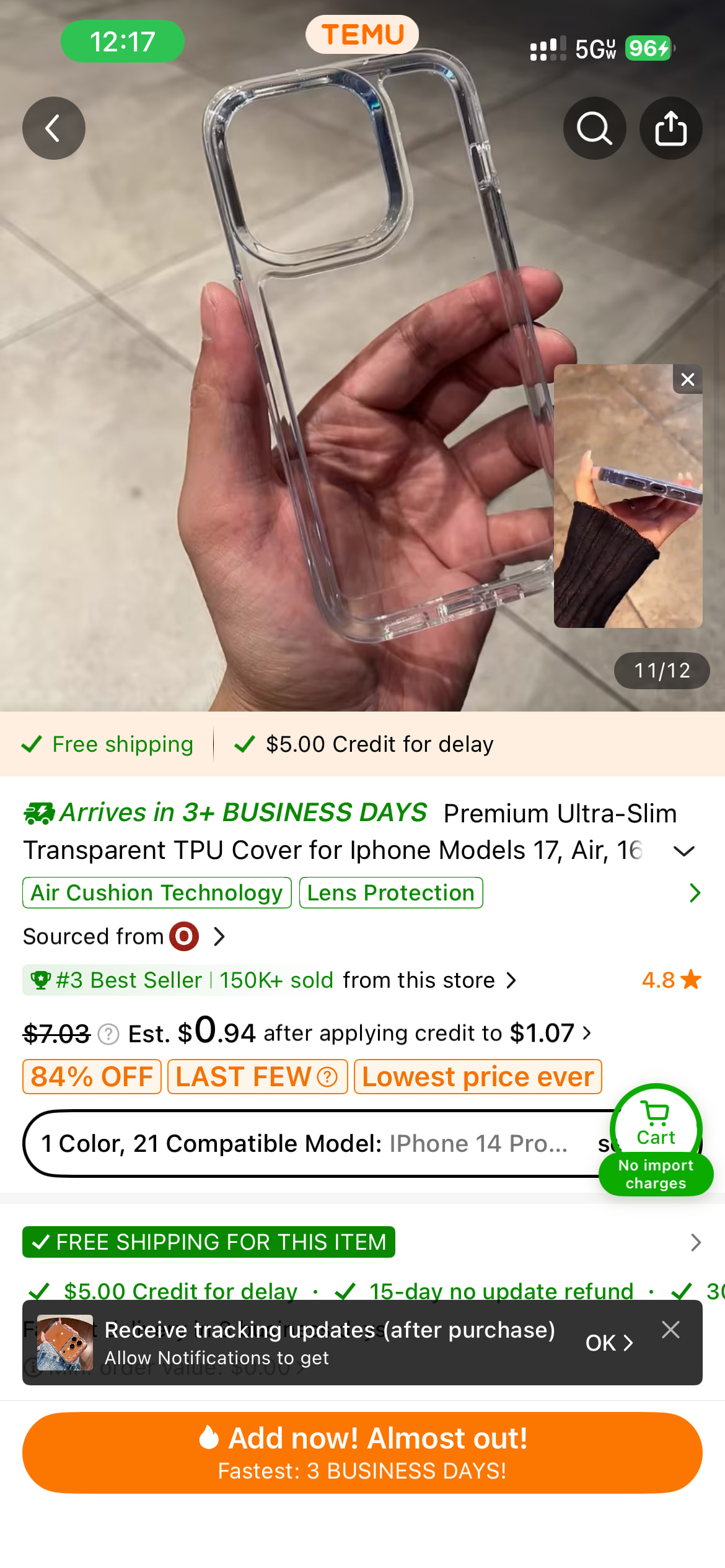This screenshot has width=725, height=1568.
Task: Go back using the arrow button
Action: [x=54, y=128]
